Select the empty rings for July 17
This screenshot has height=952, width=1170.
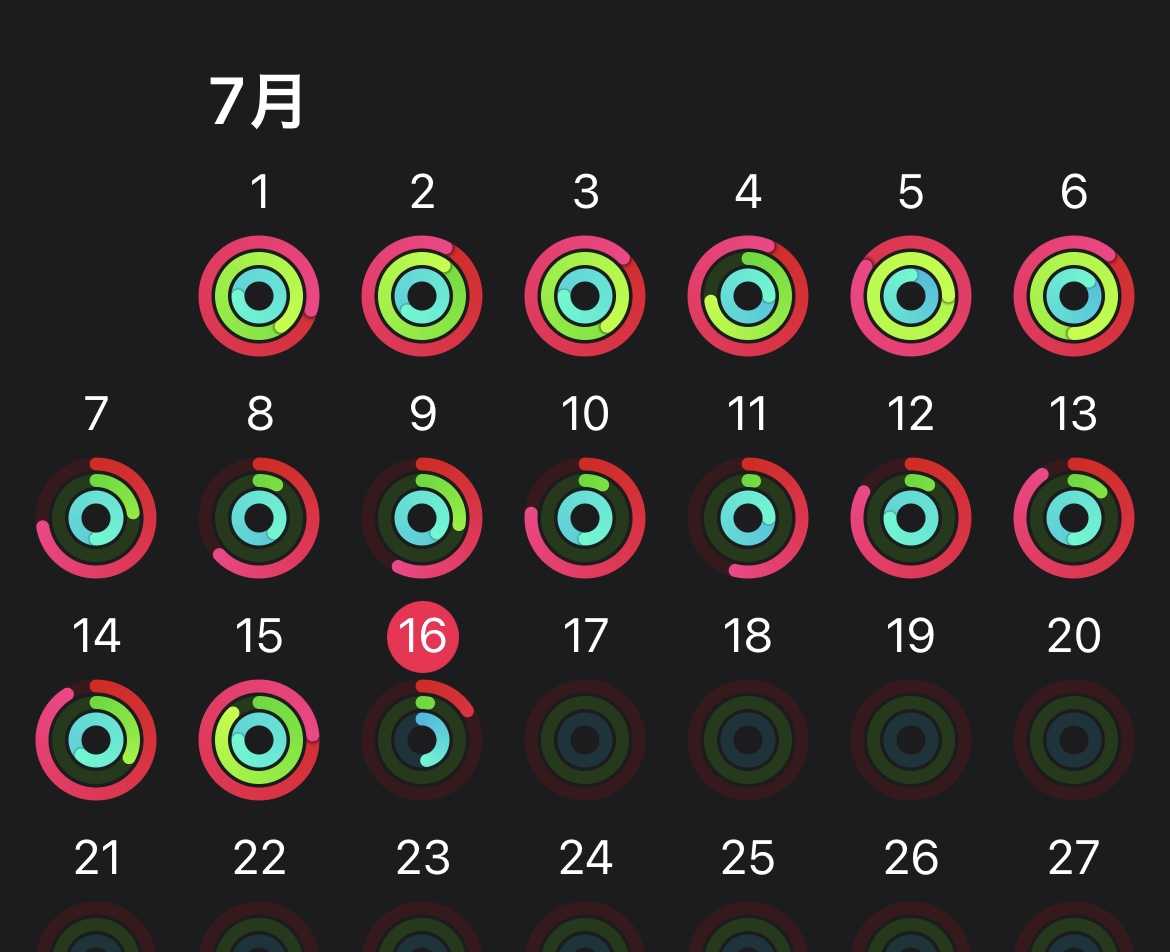coord(585,740)
